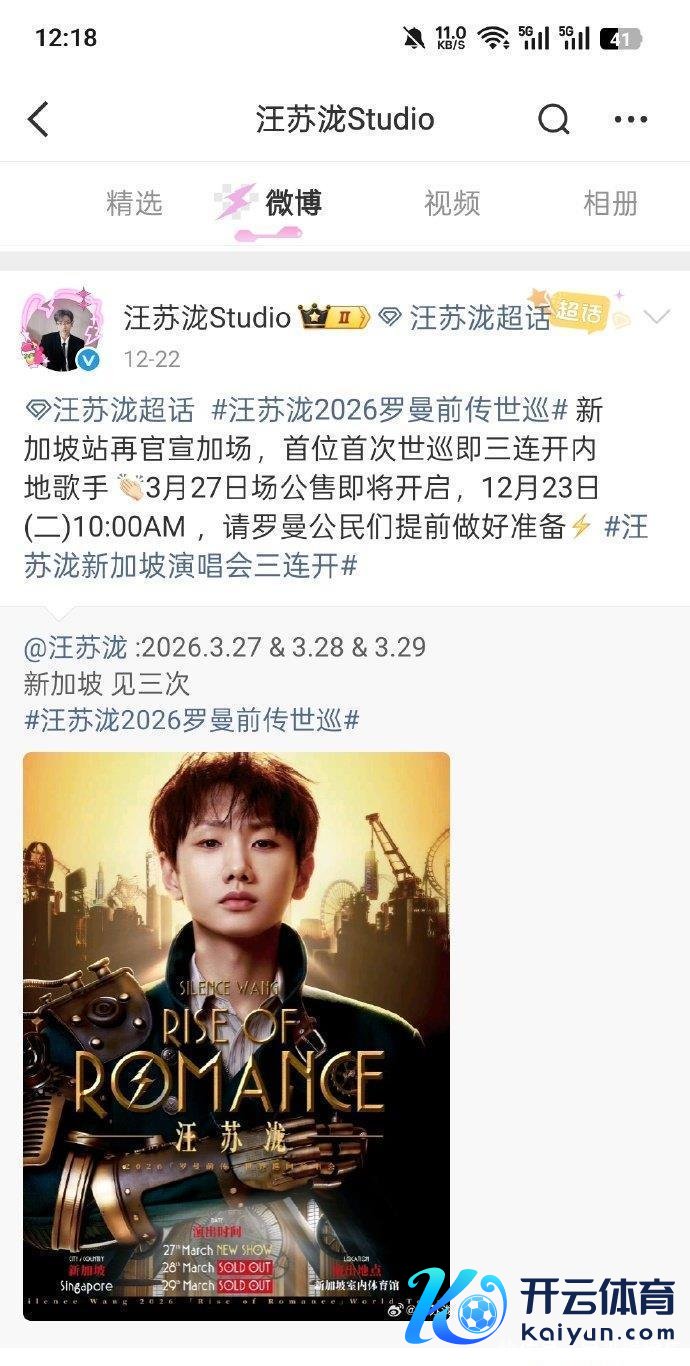Open the 相册 tab
The height and width of the screenshot is (1366, 690).
[x=610, y=203]
